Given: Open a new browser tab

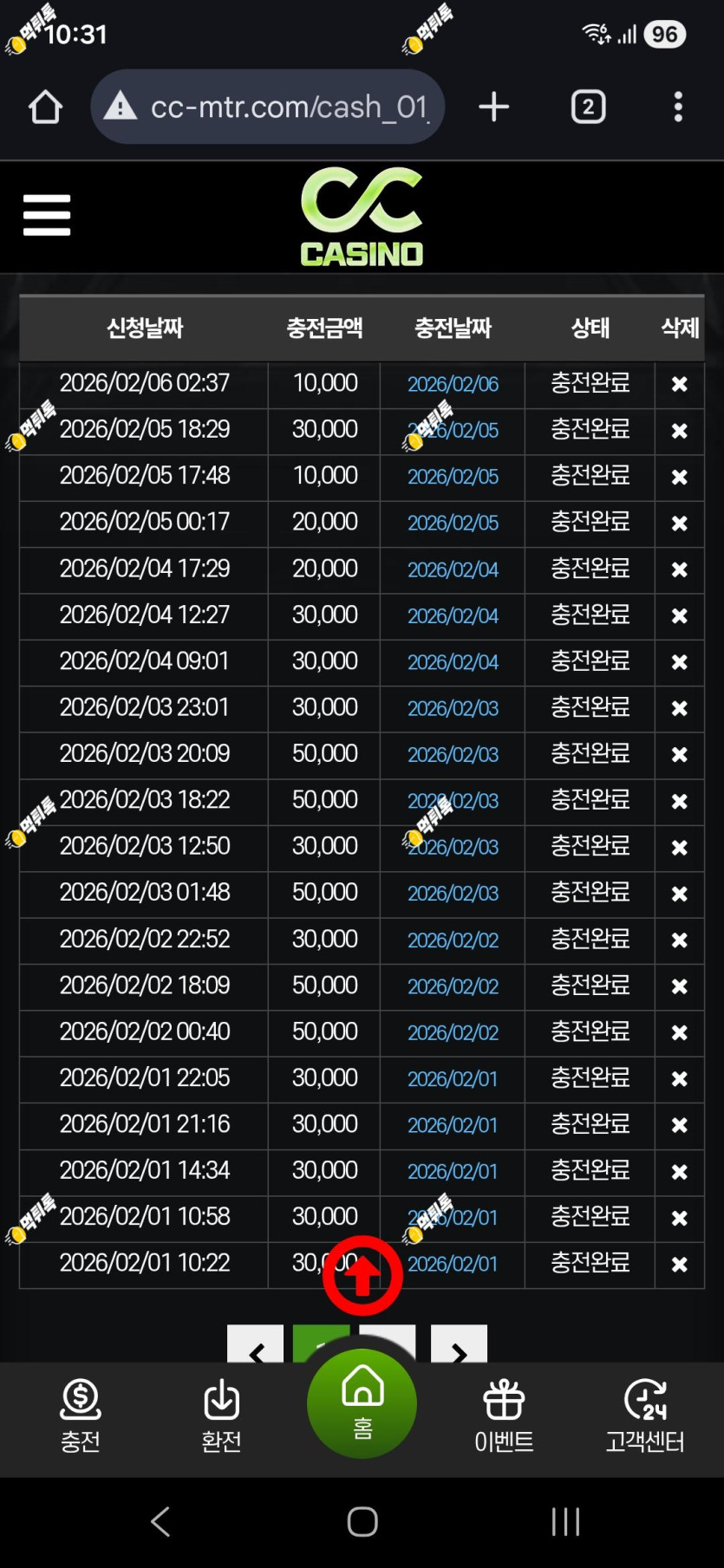Looking at the screenshot, I should (493, 107).
